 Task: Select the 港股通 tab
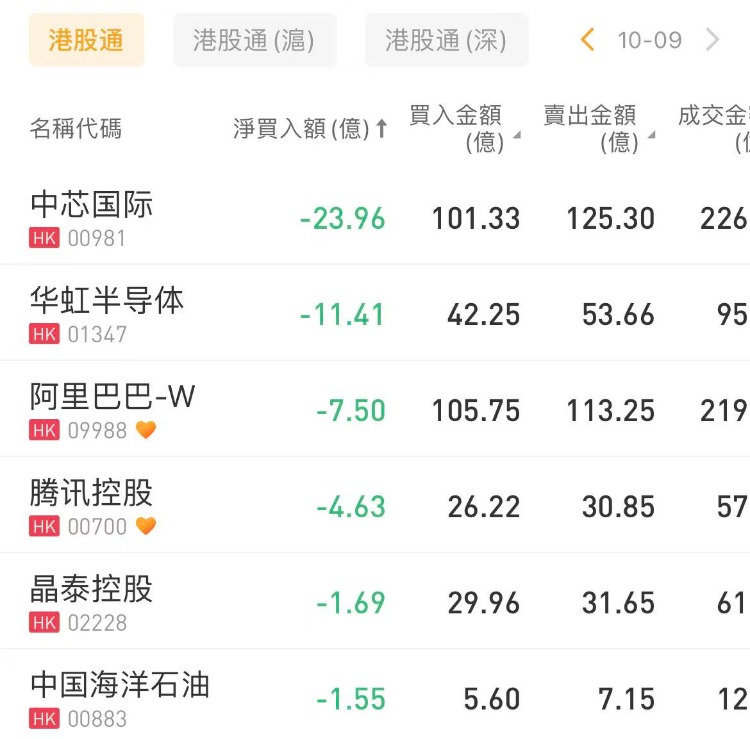click(86, 40)
